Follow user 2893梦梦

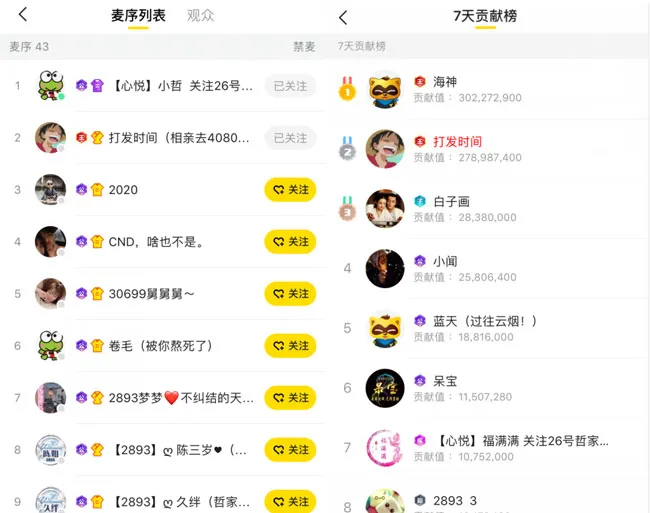click(290, 398)
